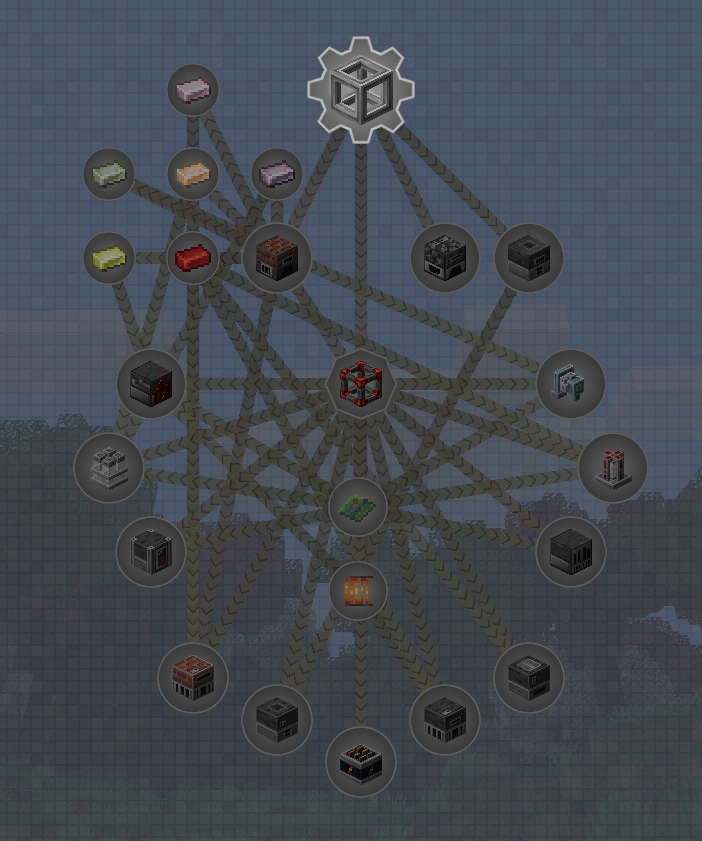The width and height of the screenshot is (702, 841).
Task: Open the yellow ingot quest node
Action: [x=109, y=258]
